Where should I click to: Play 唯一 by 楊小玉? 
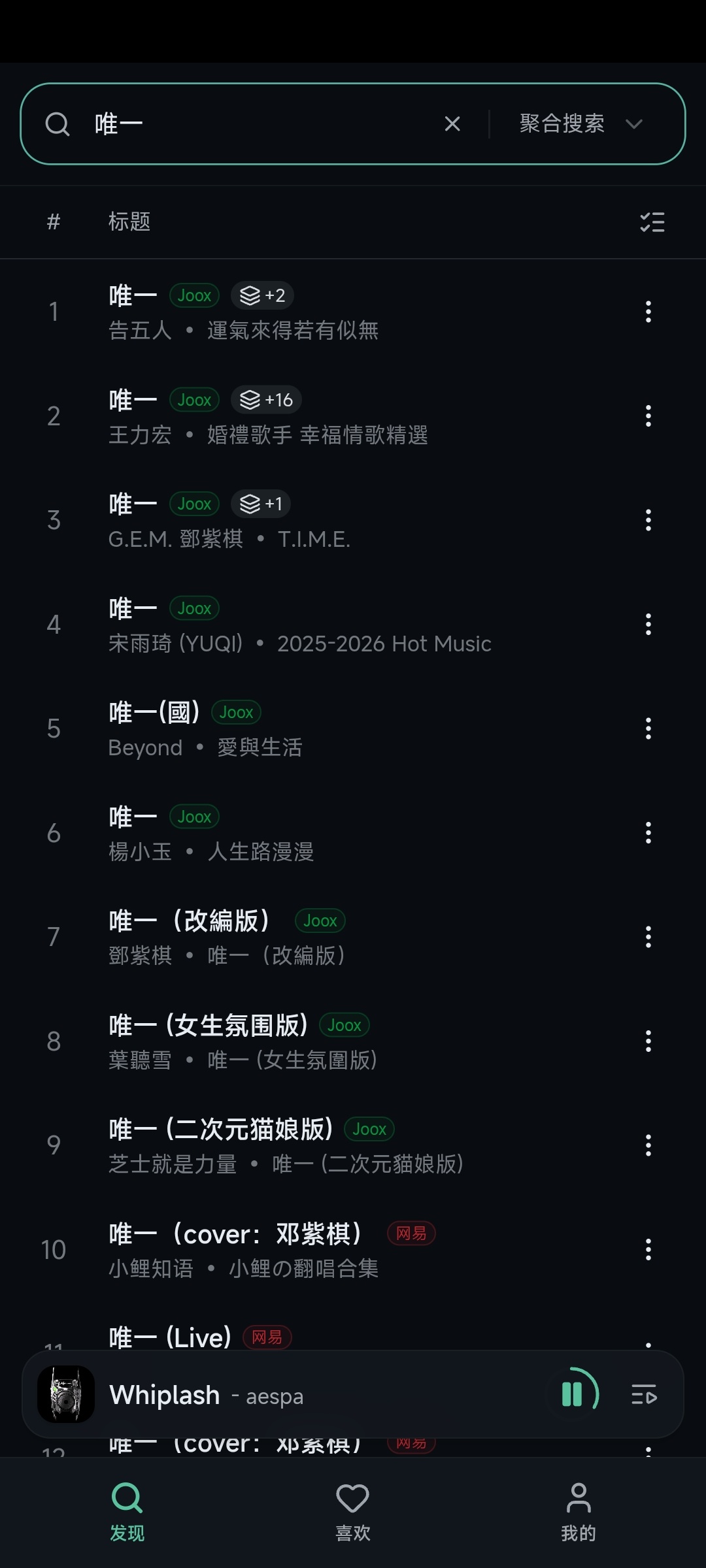click(353, 833)
